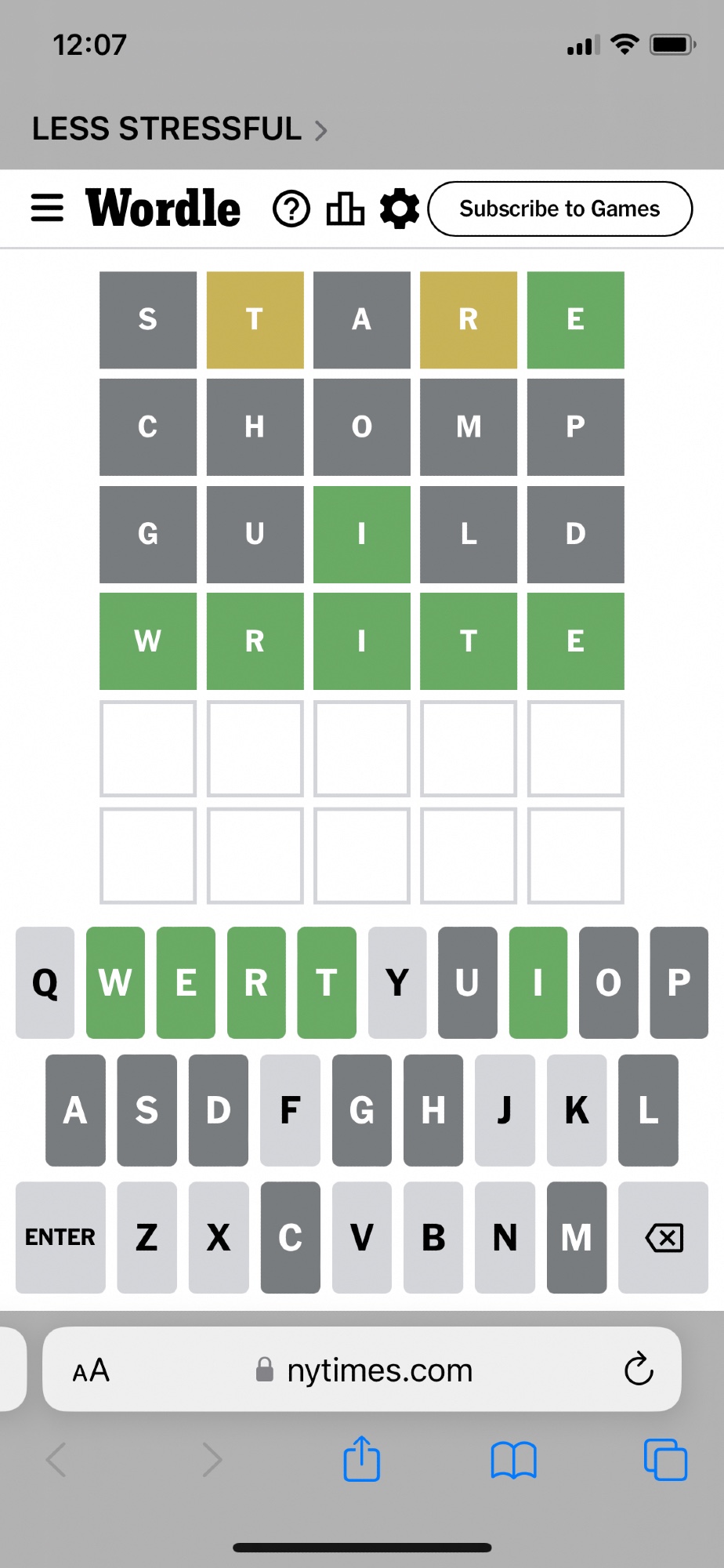Tap the N key on keyboard
724x1568 pixels.
pos(505,1237)
